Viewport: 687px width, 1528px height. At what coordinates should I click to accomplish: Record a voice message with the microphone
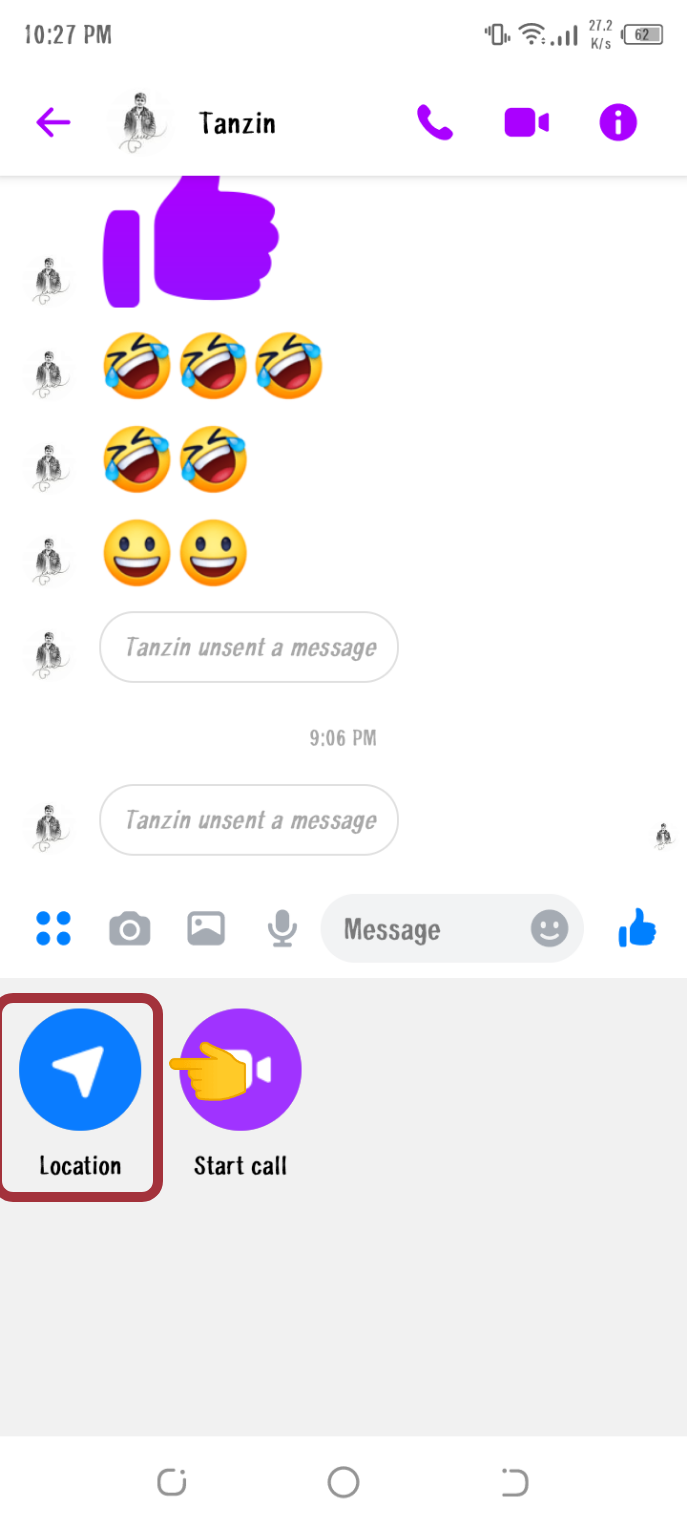tap(282, 929)
